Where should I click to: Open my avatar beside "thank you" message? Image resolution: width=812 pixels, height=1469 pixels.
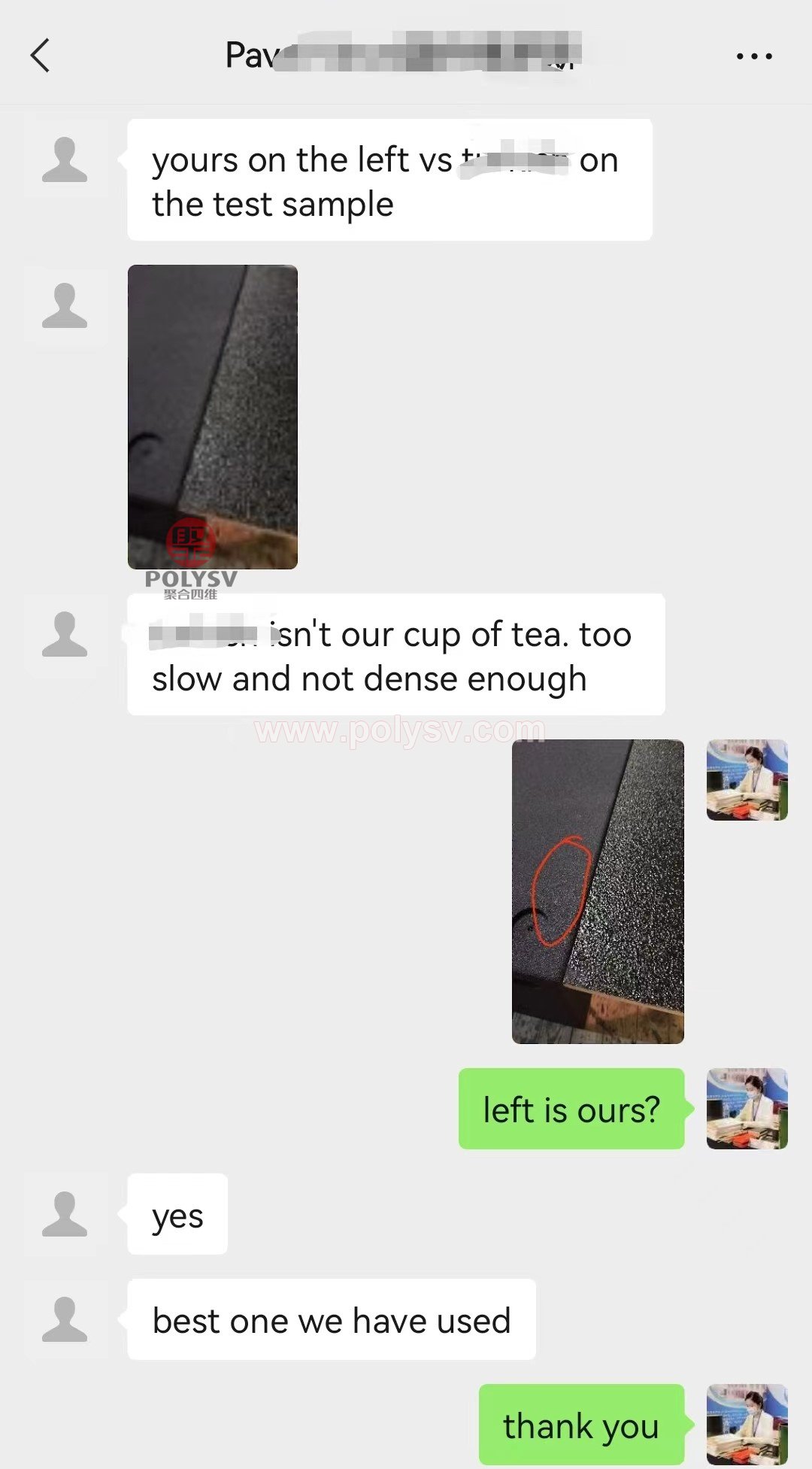coord(747,1424)
